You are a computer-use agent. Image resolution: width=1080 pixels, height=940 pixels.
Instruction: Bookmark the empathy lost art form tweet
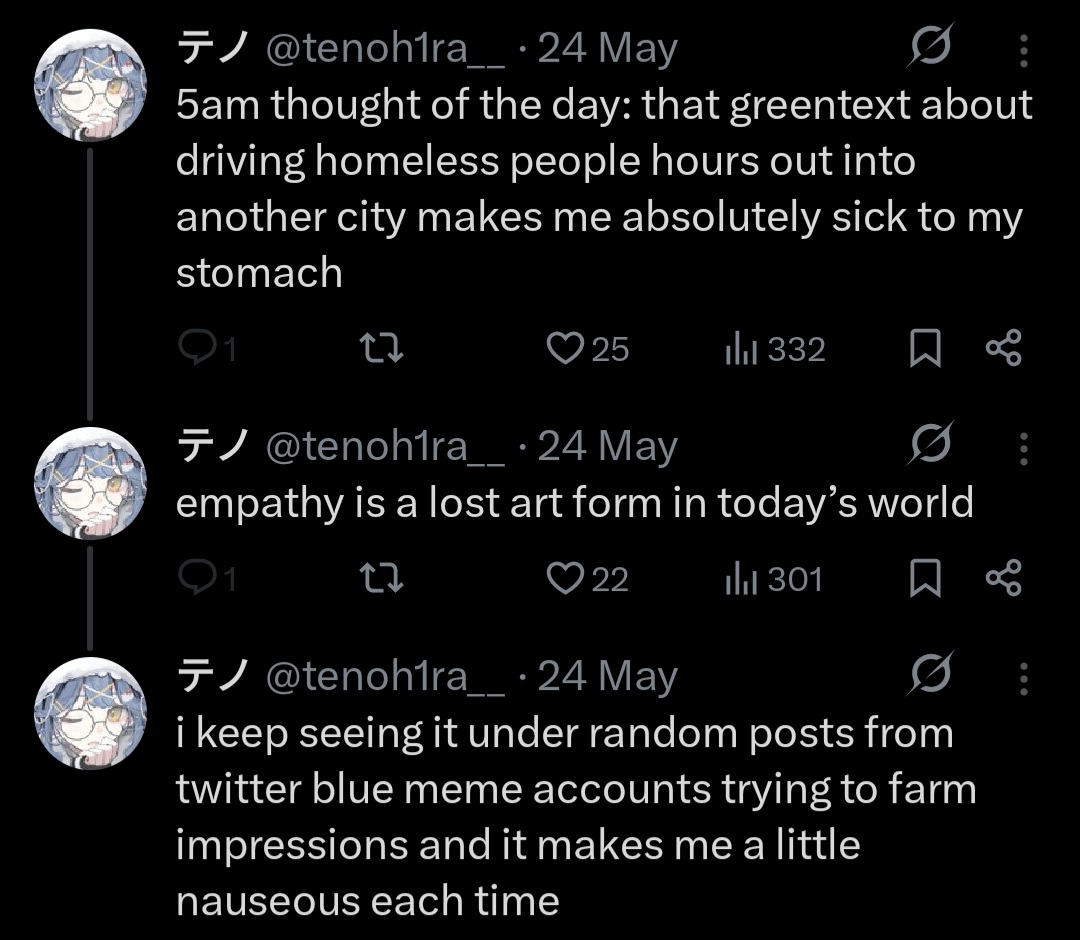pyautogui.click(x=925, y=579)
